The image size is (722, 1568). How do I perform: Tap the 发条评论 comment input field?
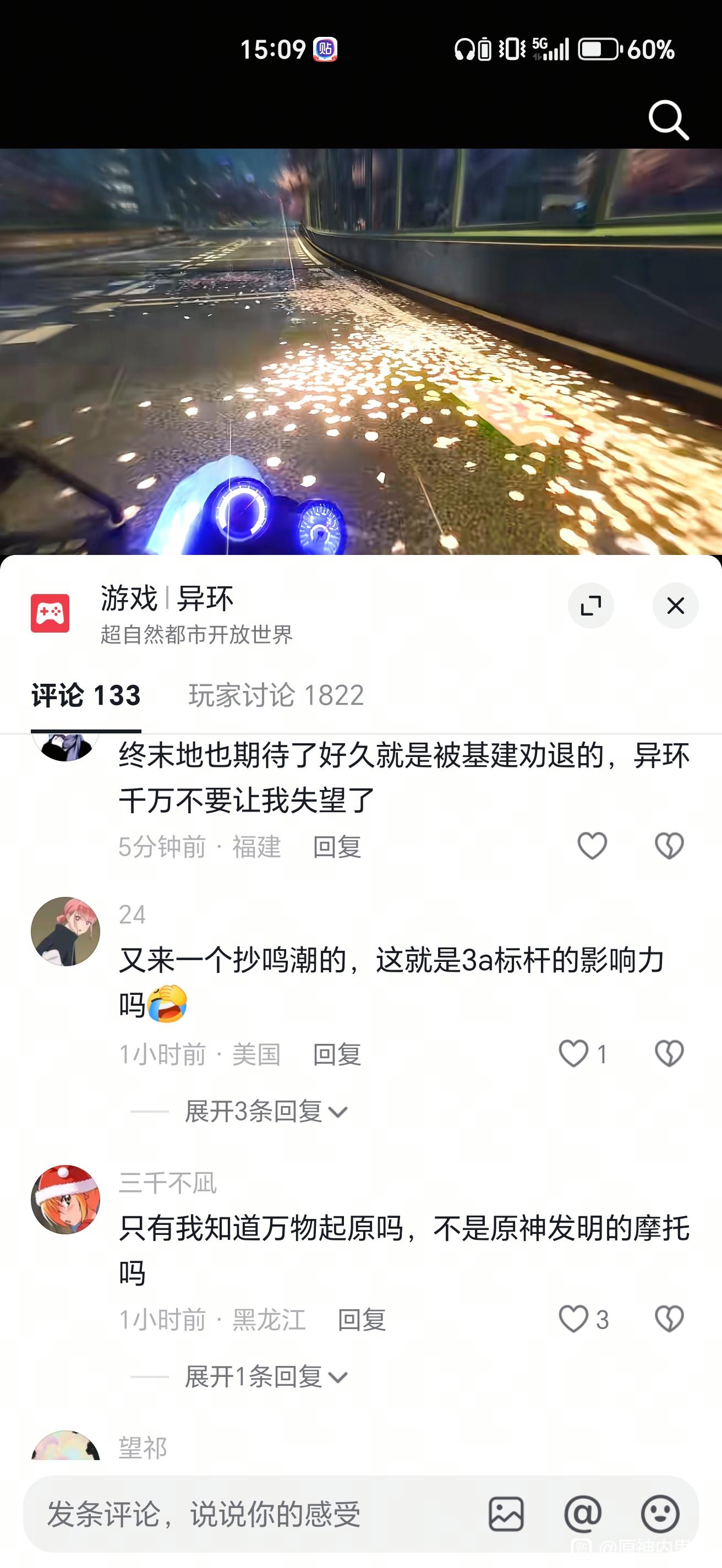point(243,1514)
